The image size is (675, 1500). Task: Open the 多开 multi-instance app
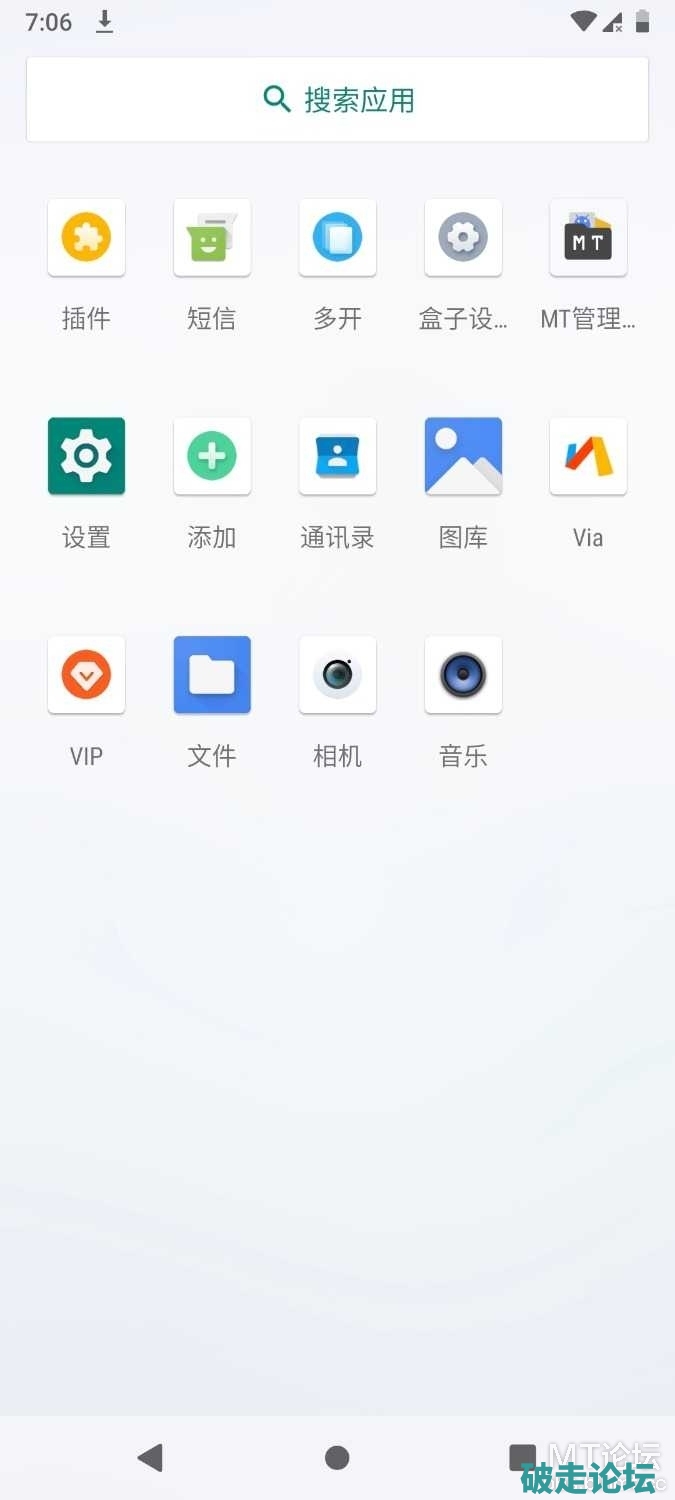point(337,238)
